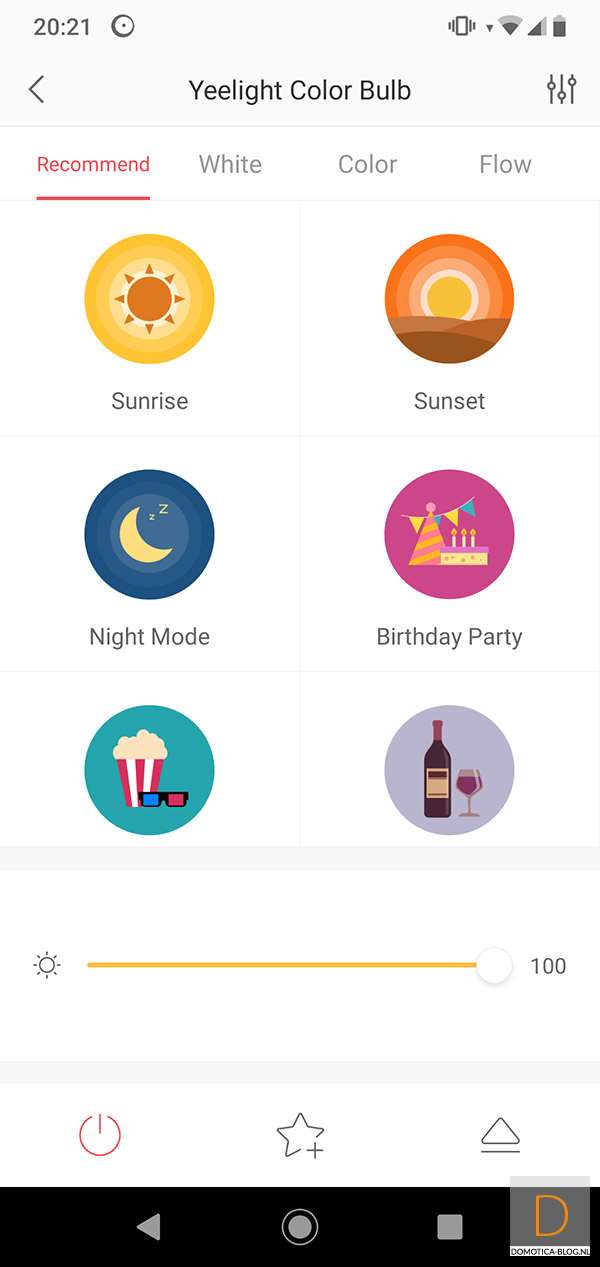Select the Birthday Party scene

(449, 535)
